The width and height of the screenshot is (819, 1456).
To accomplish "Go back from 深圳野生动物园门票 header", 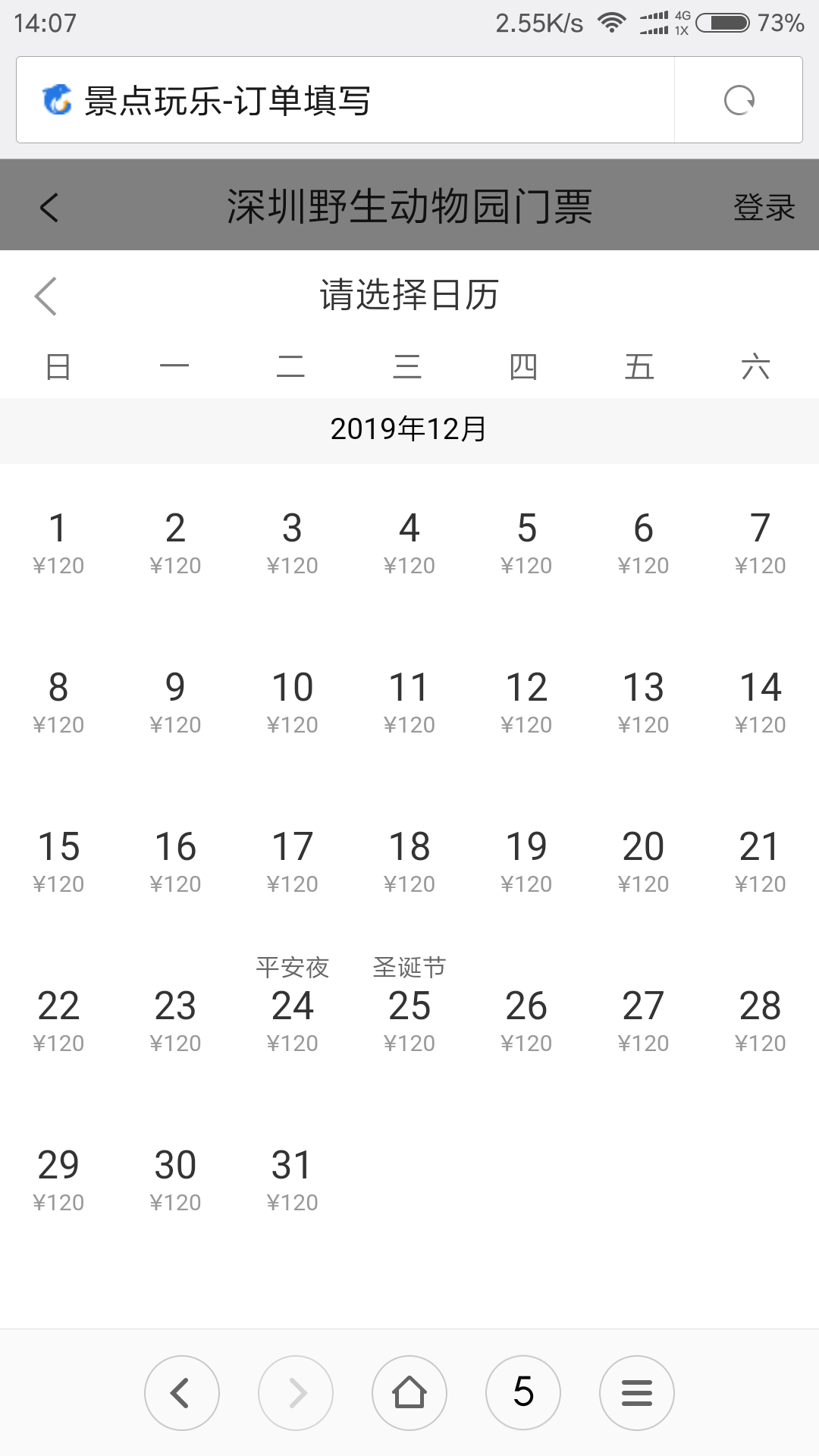I will click(x=49, y=207).
